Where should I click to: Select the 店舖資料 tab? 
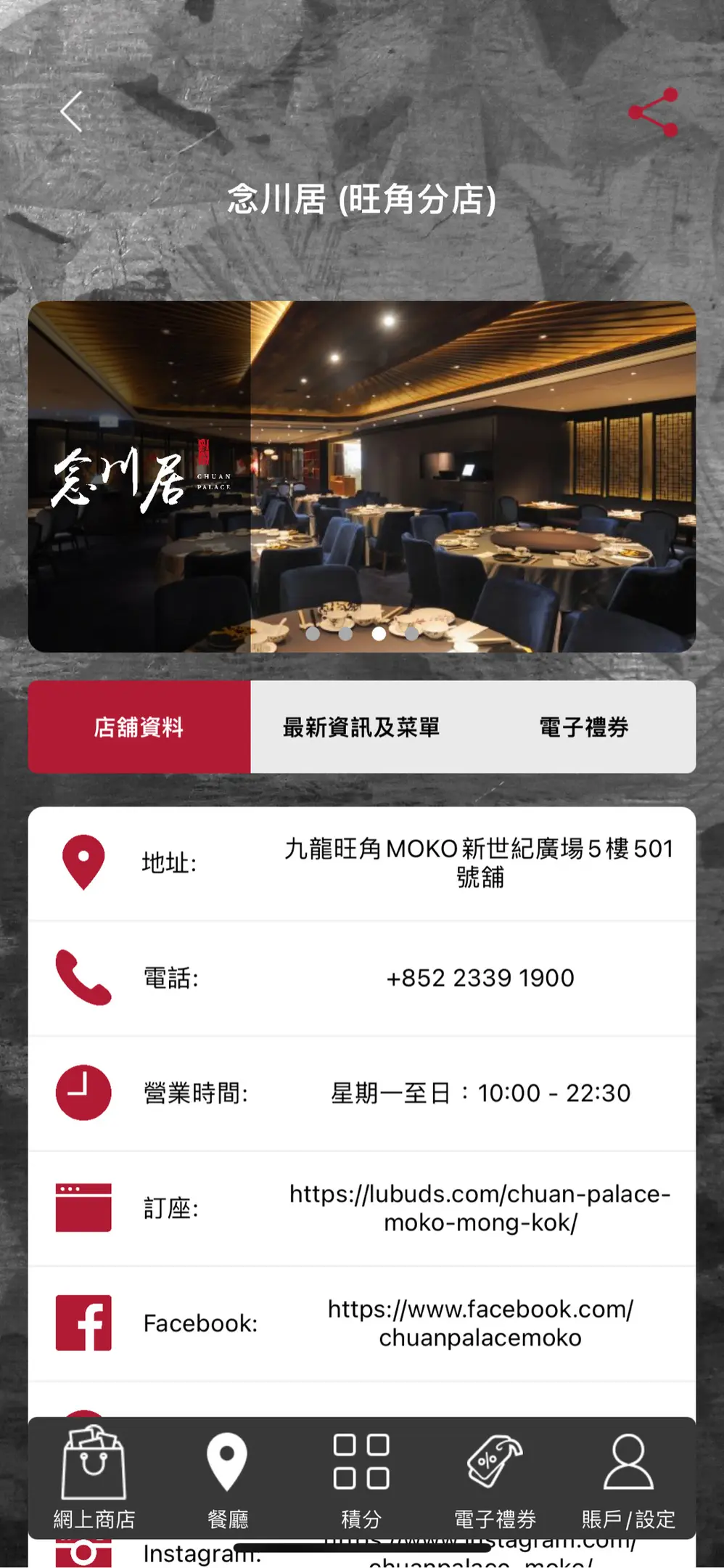(x=139, y=727)
